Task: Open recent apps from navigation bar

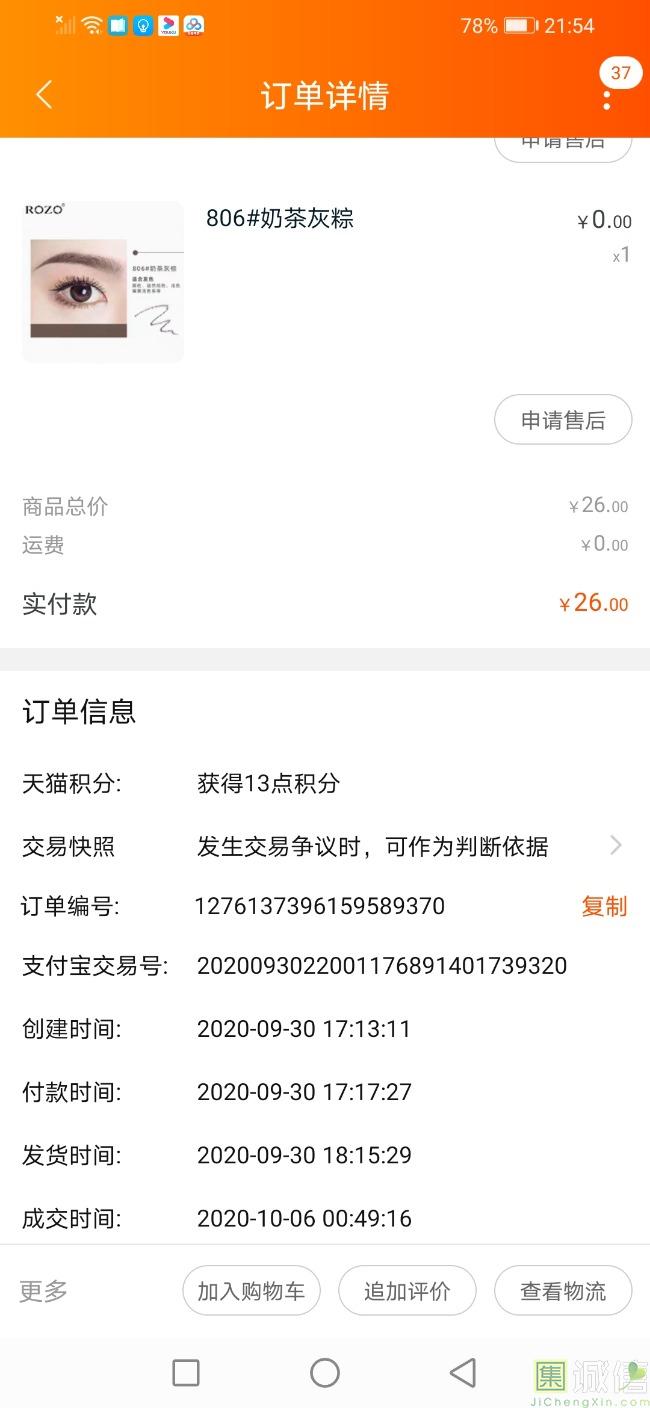Action: click(x=186, y=1373)
